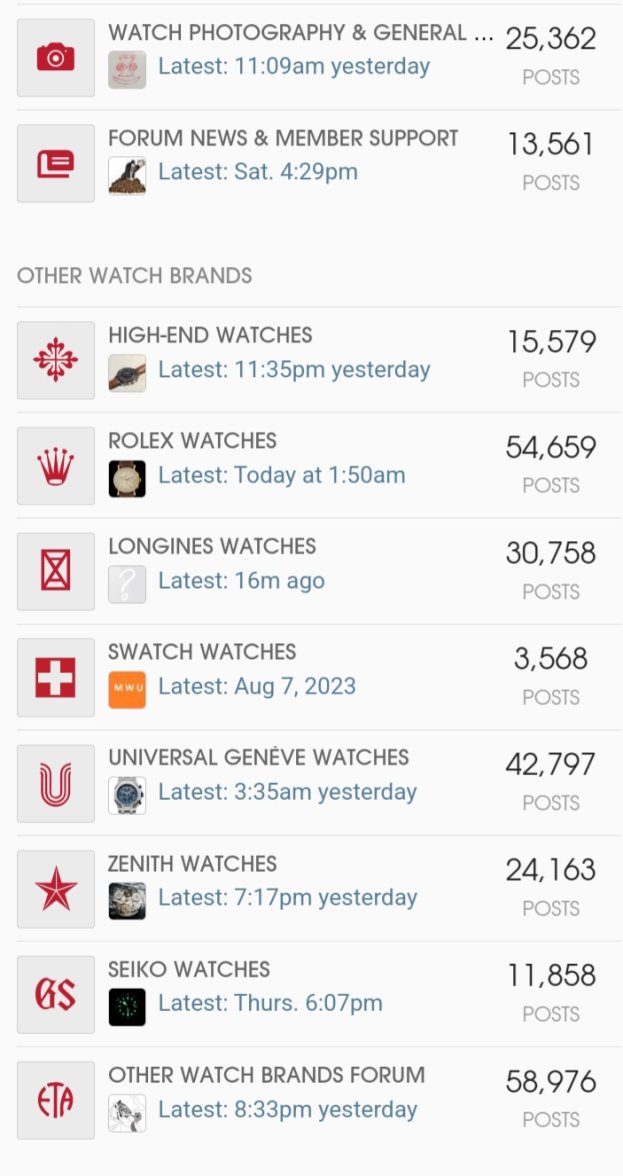The height and width of the screenshot is (1176, 623).
Task: Open latest Zenith post from 7:17pm yesterday
Action: click(x=287, y=898)
